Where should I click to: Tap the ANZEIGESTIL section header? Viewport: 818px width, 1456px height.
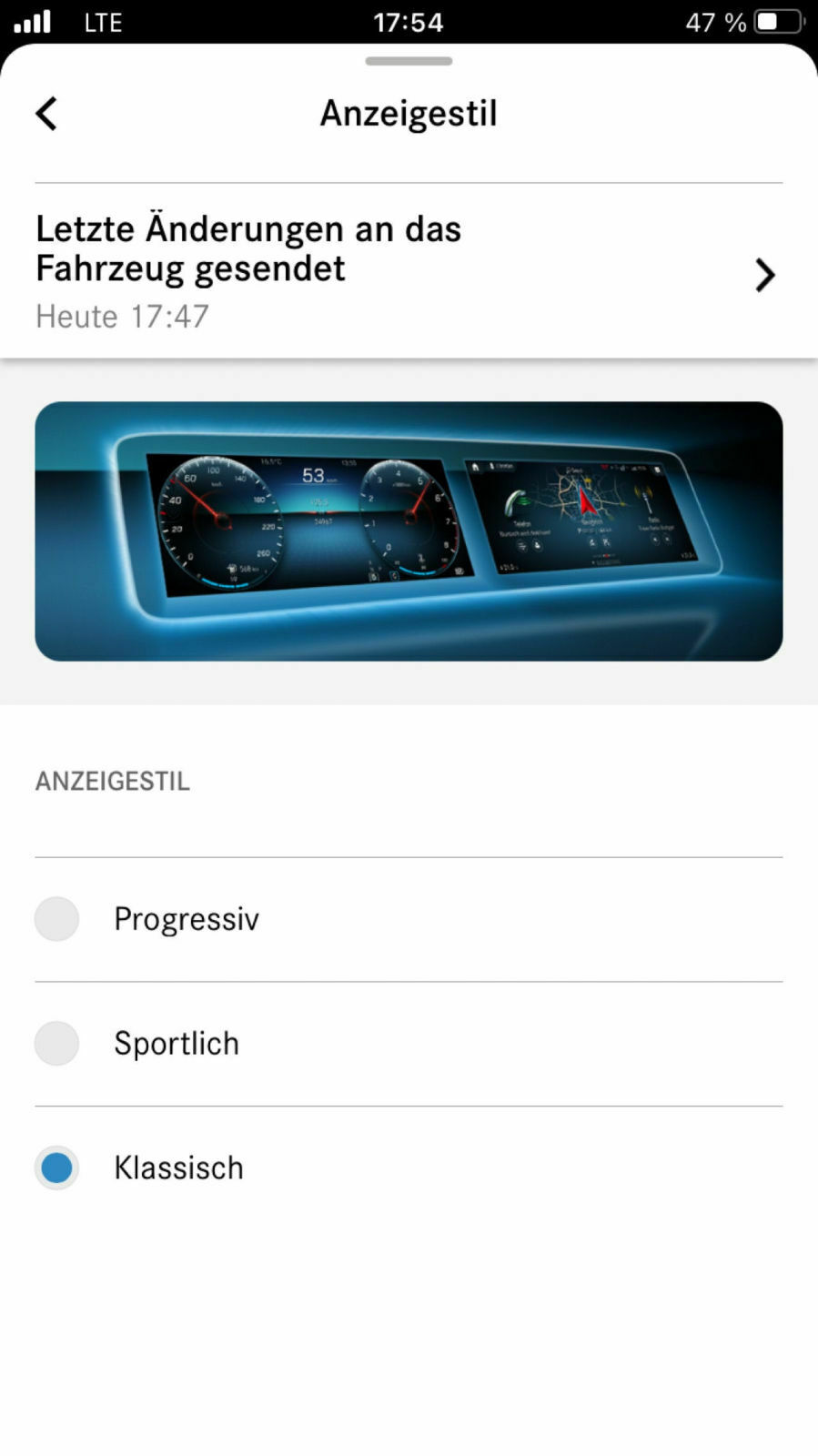[x=112, y=781]
